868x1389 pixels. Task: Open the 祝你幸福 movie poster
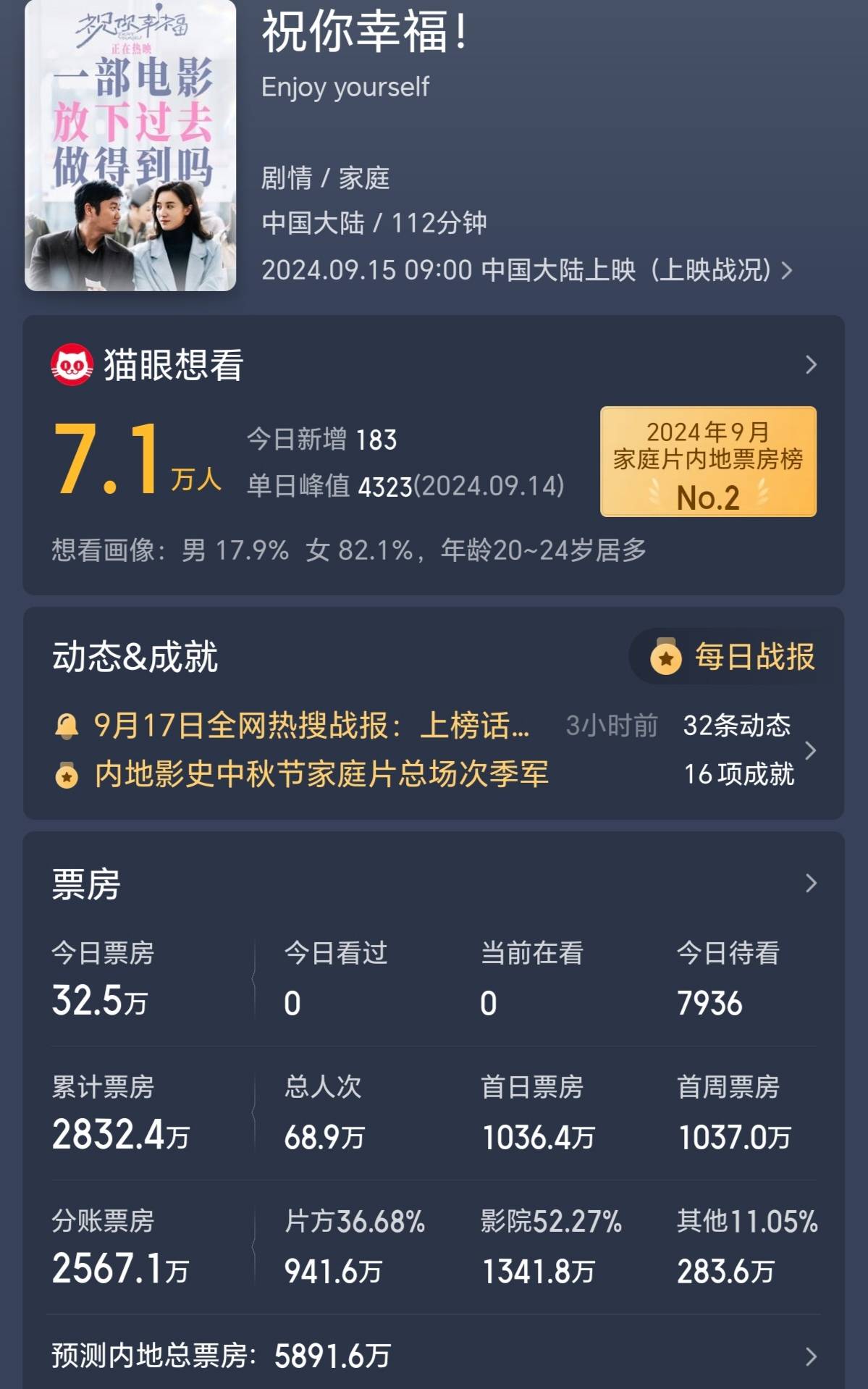click(130, 146)
